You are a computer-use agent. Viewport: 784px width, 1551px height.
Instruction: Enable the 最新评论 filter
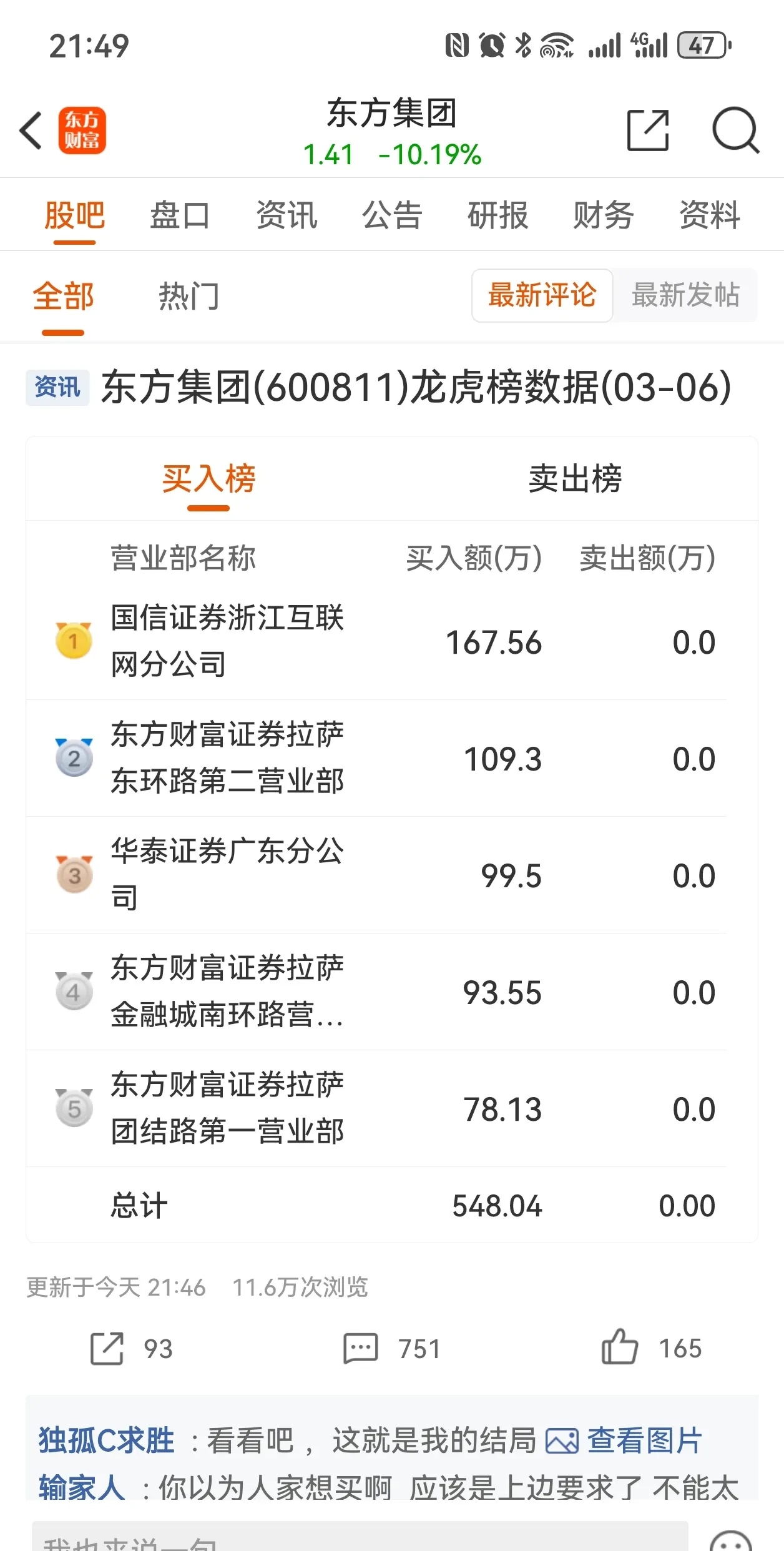click(542, 296)
